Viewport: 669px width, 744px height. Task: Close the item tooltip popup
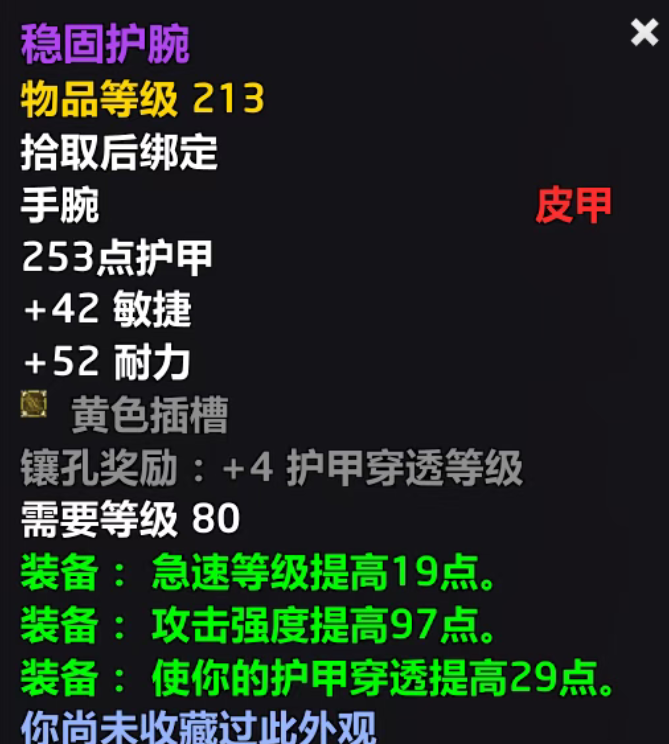coord(644,33)
